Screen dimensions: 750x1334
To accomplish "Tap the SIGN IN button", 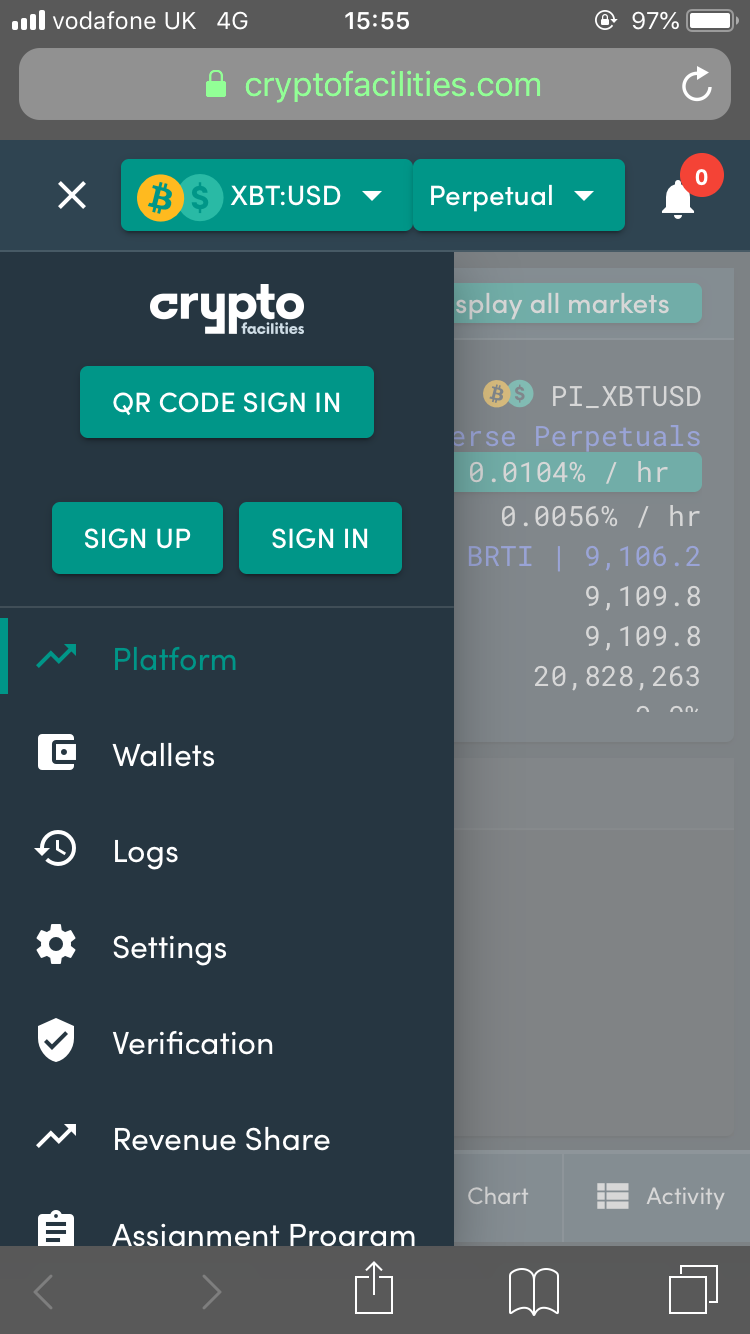I will pos(320,538).
